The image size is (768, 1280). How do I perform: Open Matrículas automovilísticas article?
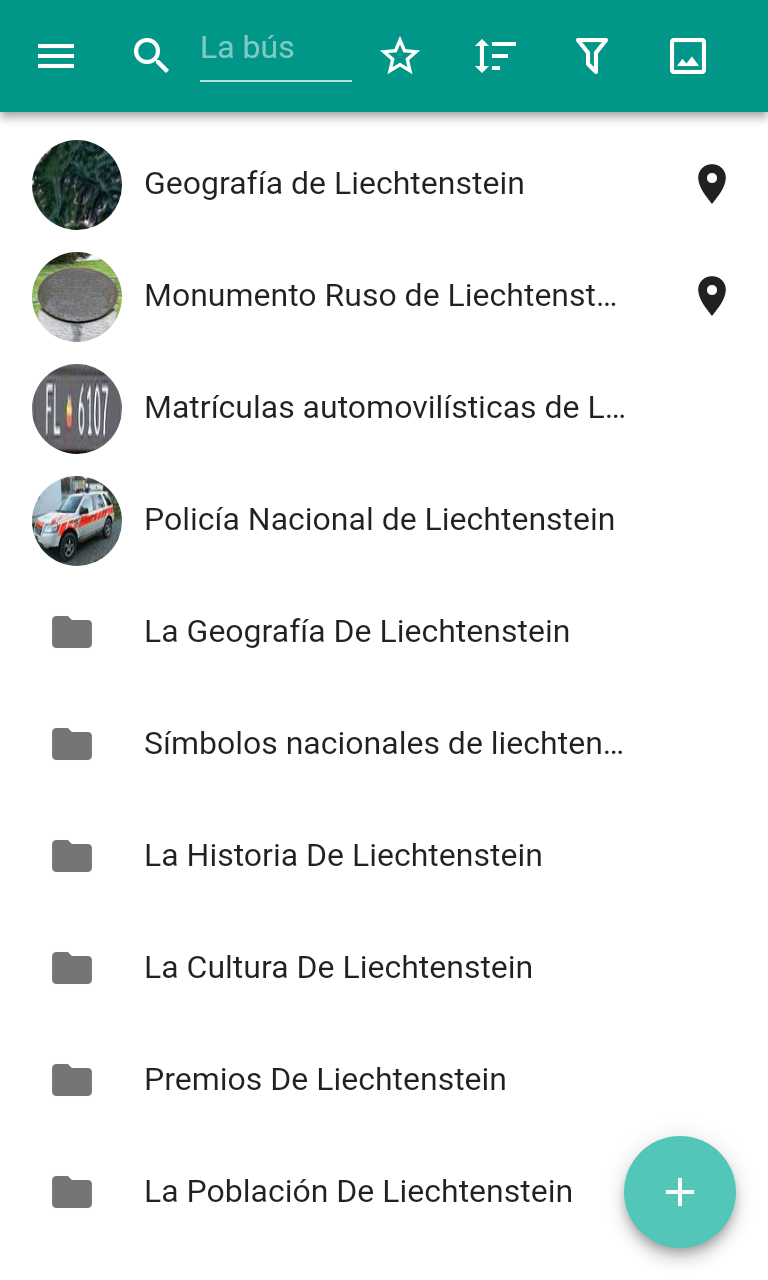384,408
